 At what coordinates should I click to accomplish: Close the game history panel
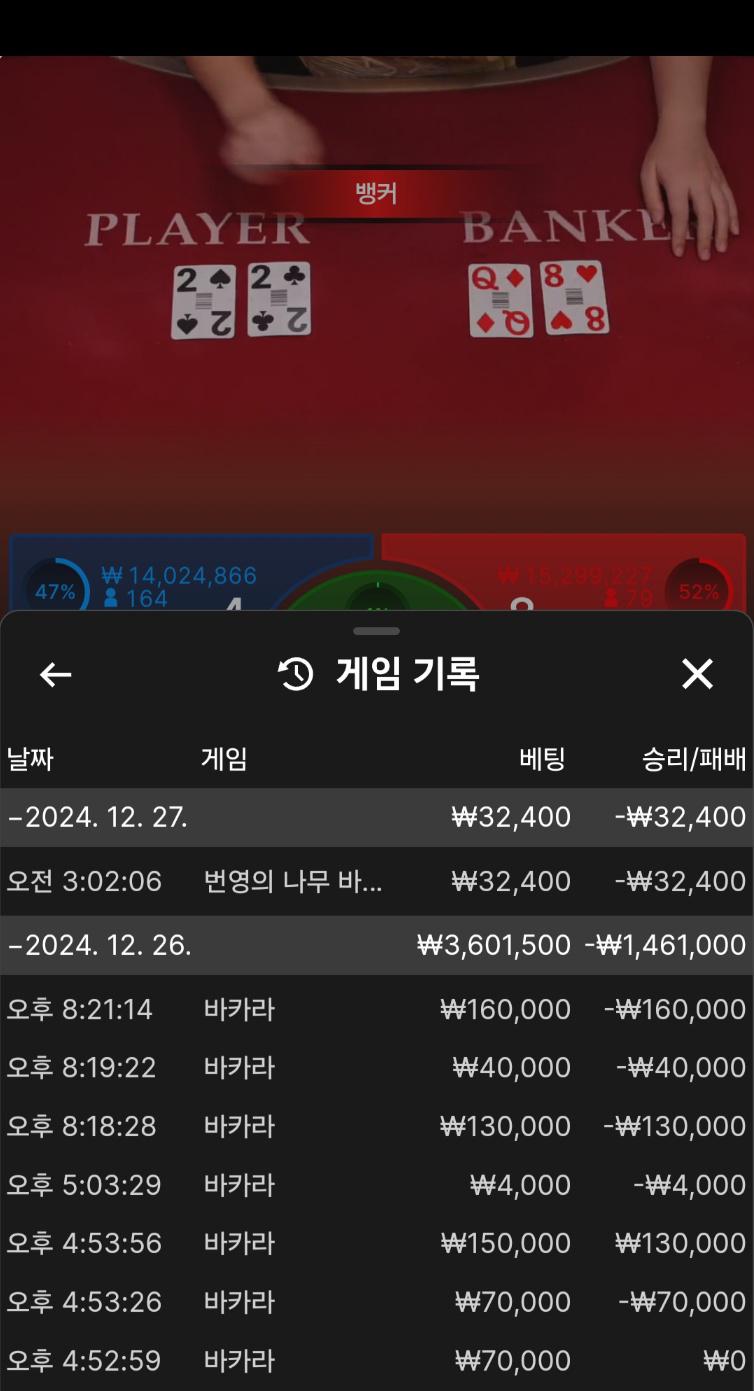[x=697, y=675]
